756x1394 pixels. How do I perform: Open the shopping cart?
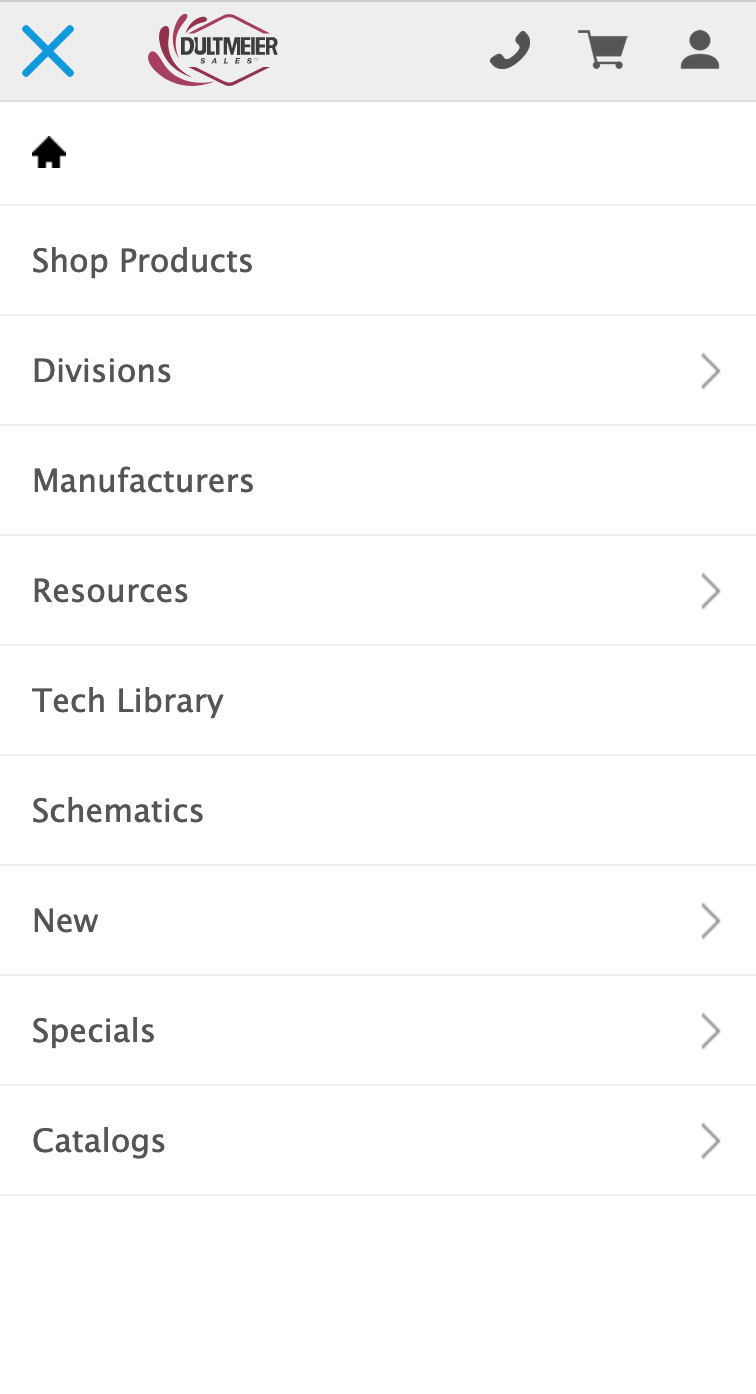point(603,50)
